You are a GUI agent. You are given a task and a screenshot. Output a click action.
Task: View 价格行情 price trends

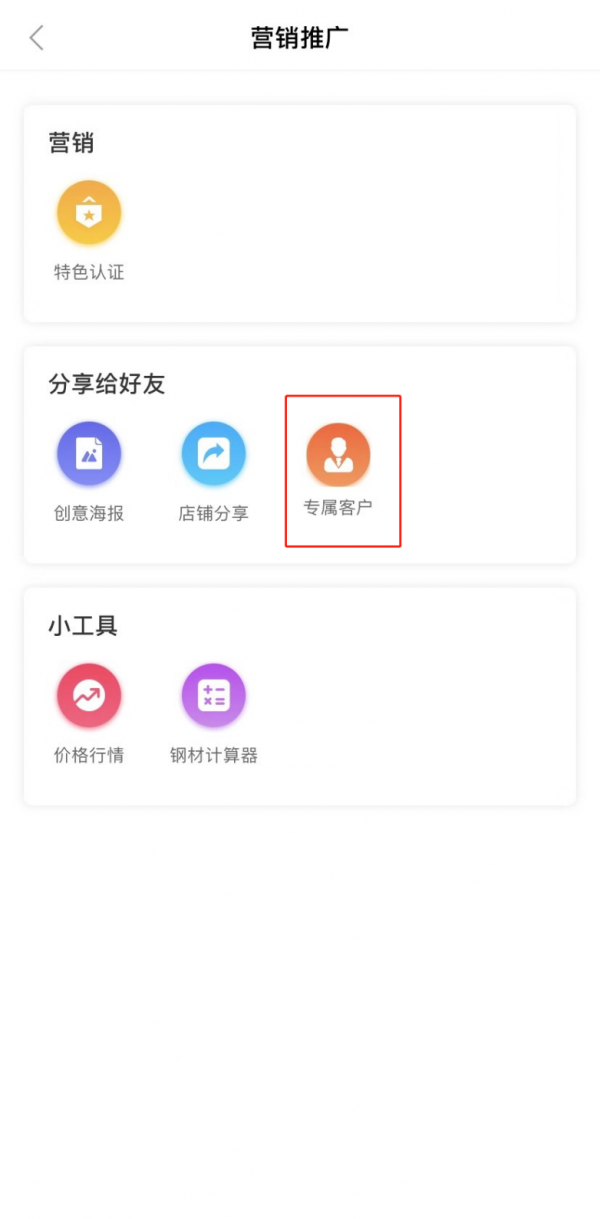coord(89,696)
